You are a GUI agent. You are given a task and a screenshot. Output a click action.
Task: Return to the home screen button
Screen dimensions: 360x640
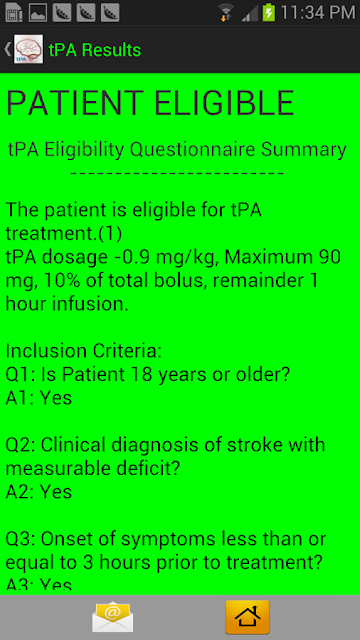click(247, 617)
